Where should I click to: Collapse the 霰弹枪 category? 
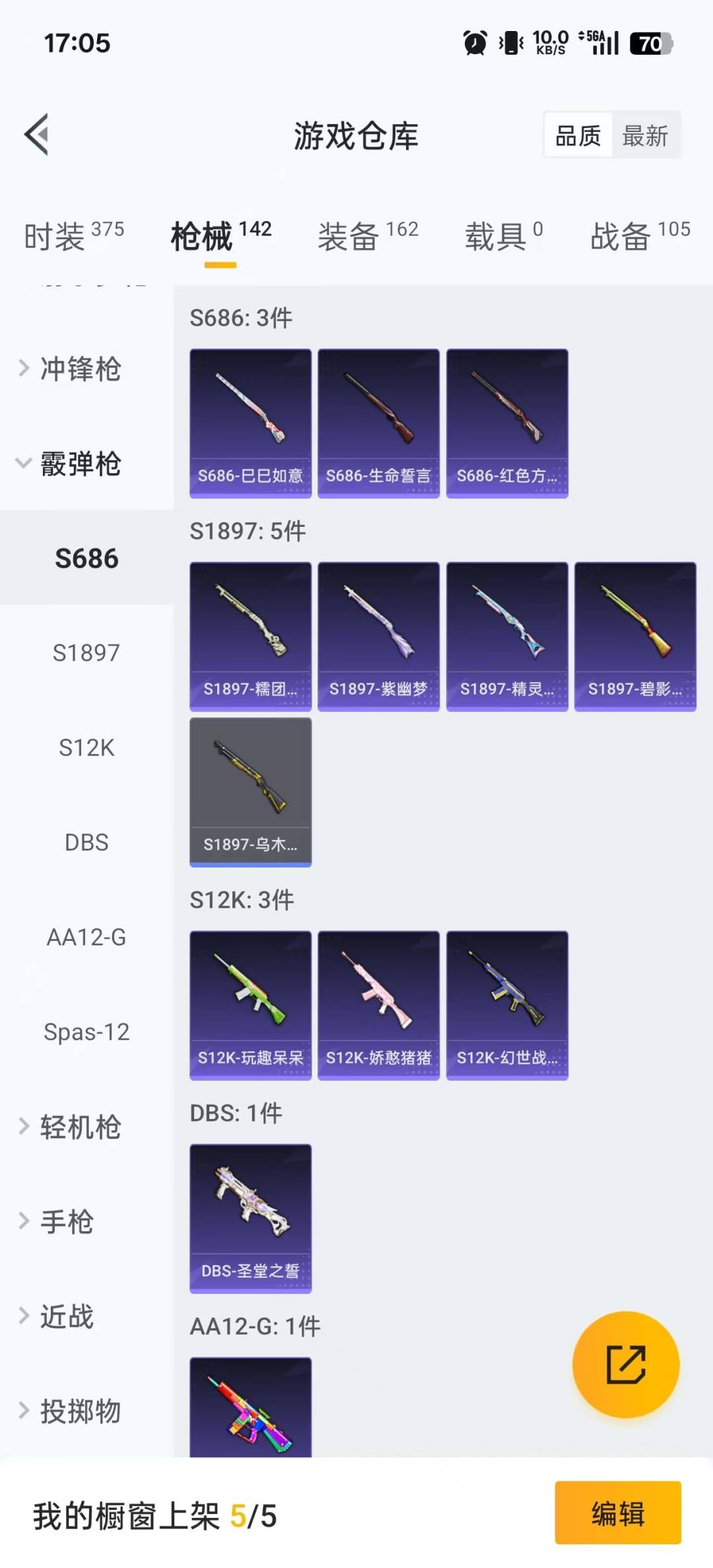pos(80,463)
